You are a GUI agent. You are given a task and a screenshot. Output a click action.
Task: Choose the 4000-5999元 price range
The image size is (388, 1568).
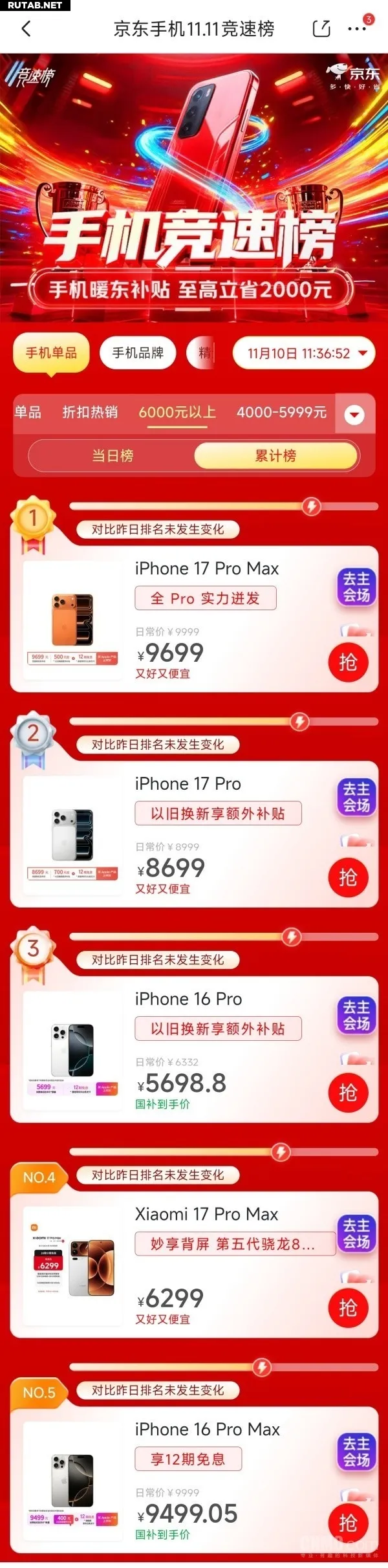point(281,412)
